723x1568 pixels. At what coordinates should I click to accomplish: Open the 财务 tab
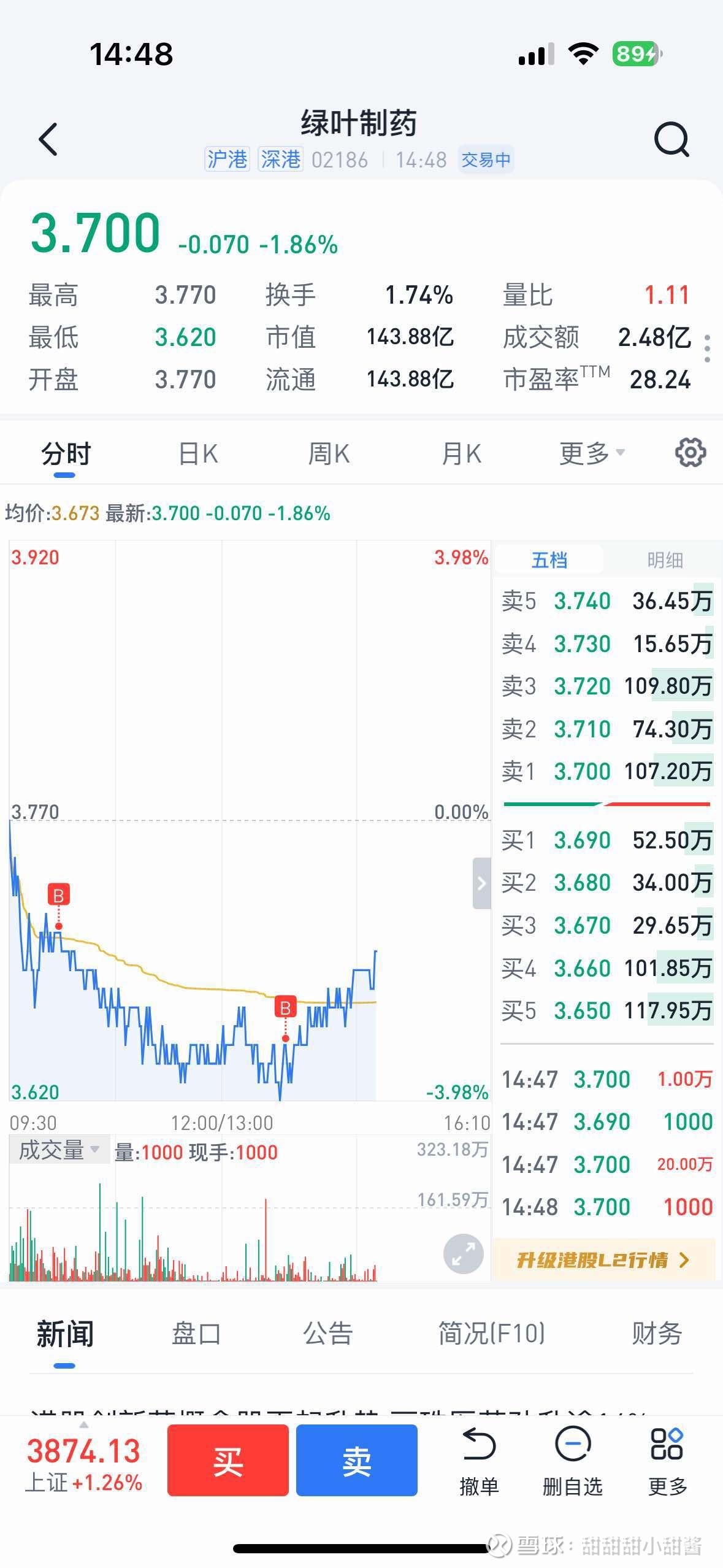(x=657, y=1334)
